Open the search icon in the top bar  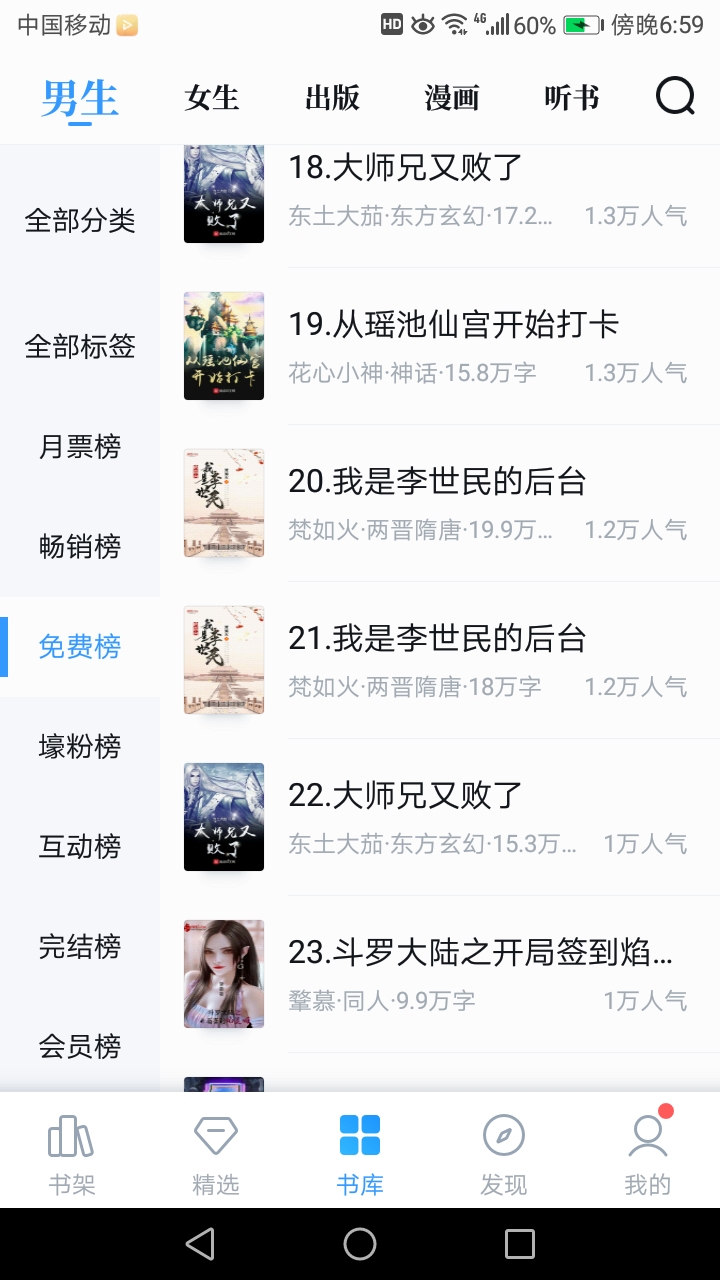pyautogui.click(x=675, y=97)
